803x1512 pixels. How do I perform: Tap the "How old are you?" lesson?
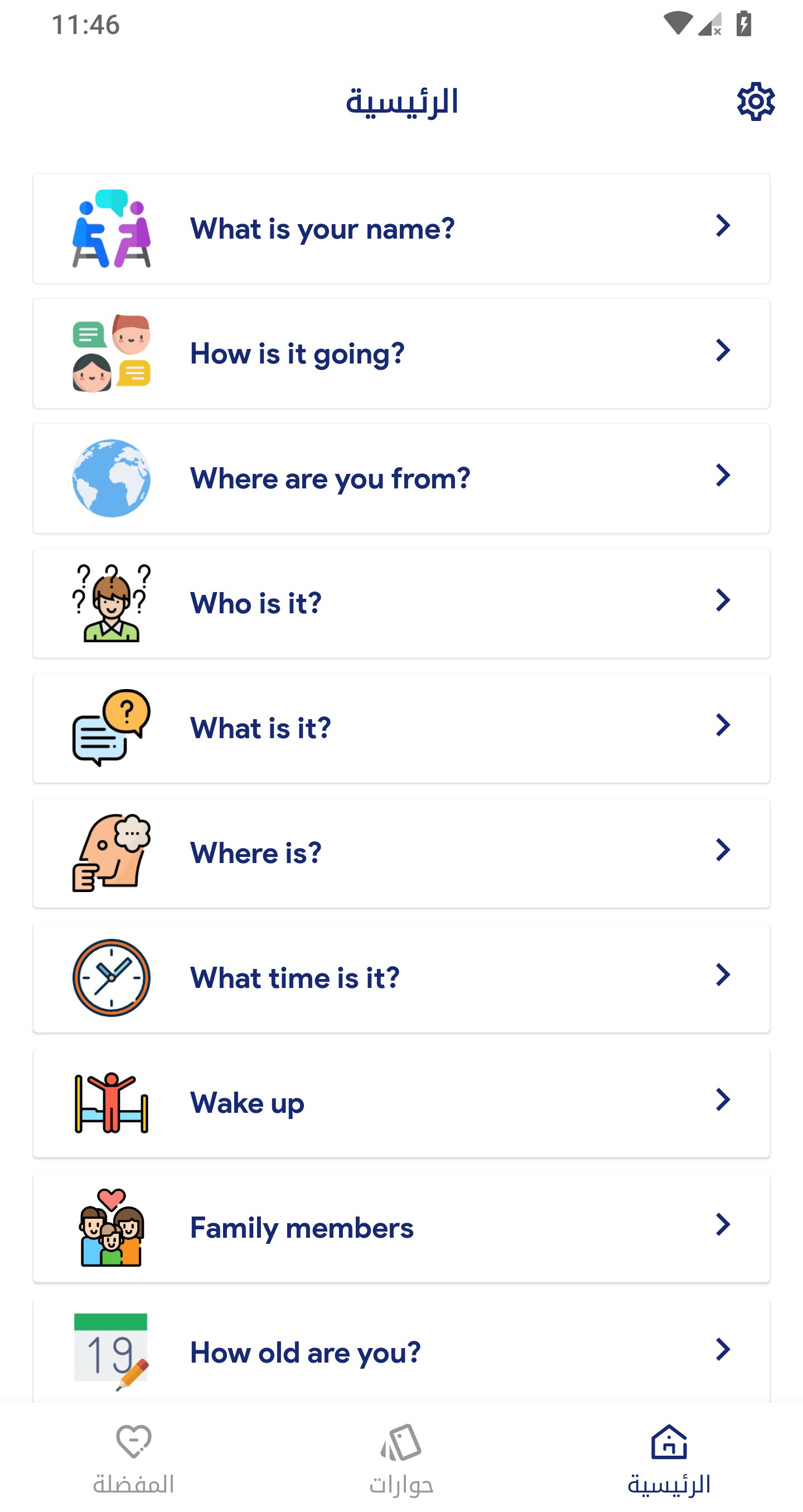[x=401, y=1352]
